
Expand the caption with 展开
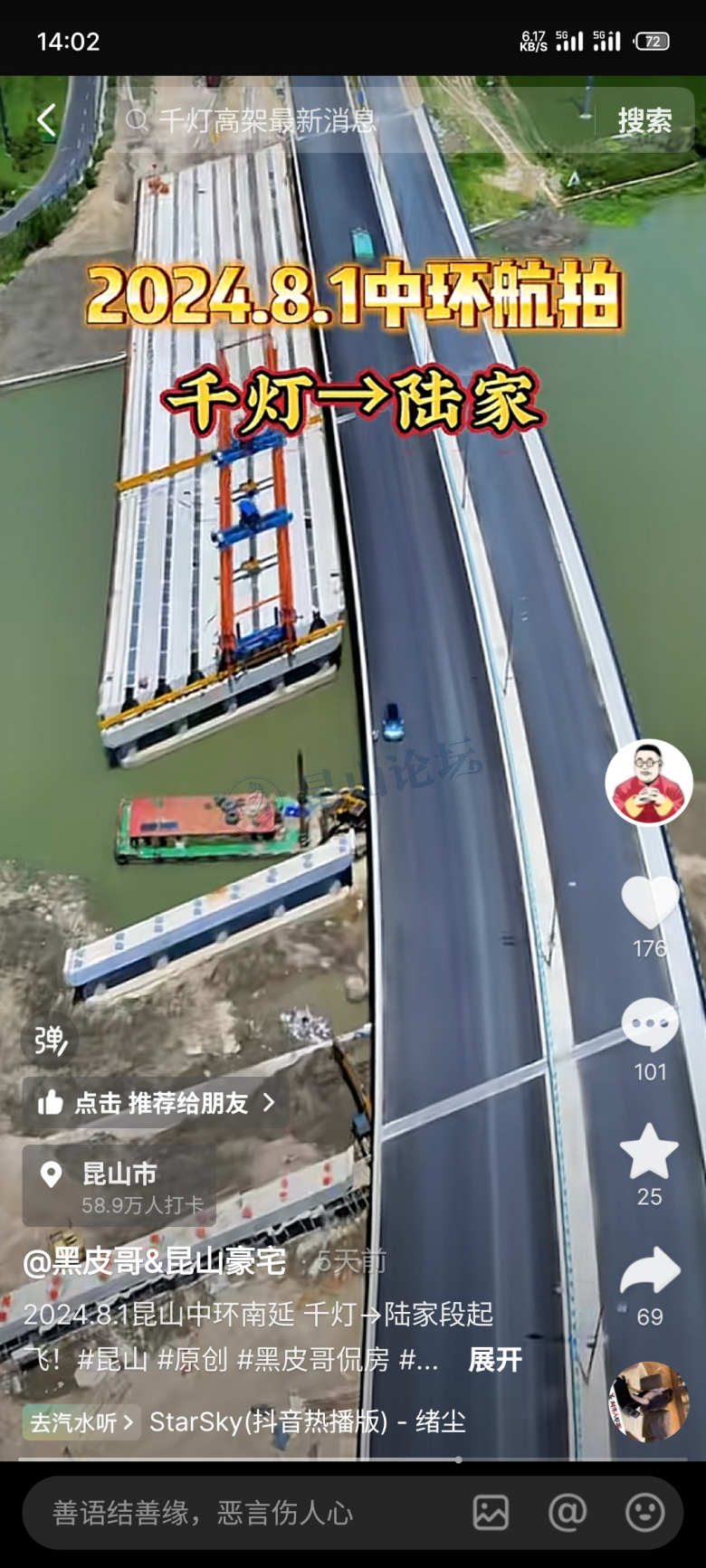(x=495, y=1360)
